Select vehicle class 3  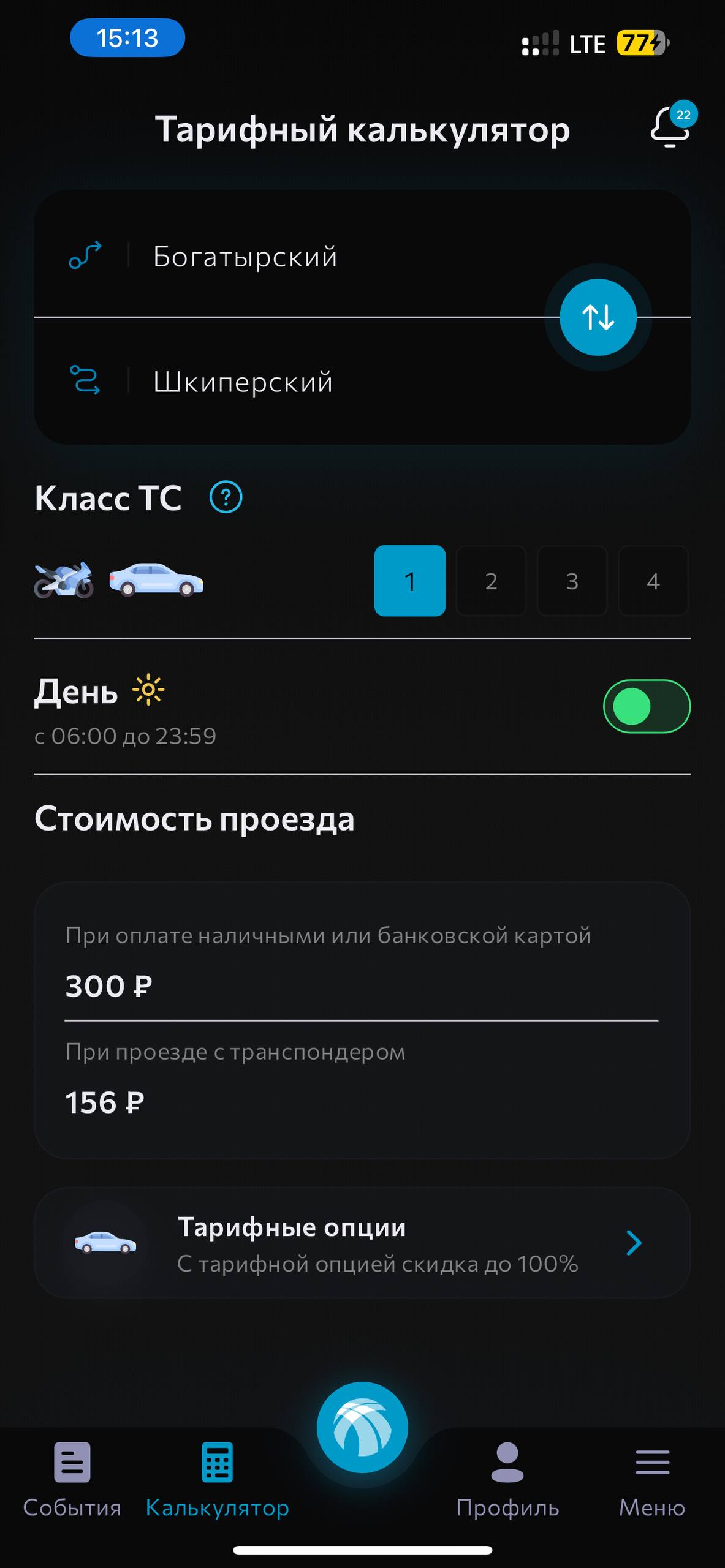click(572, 581)
